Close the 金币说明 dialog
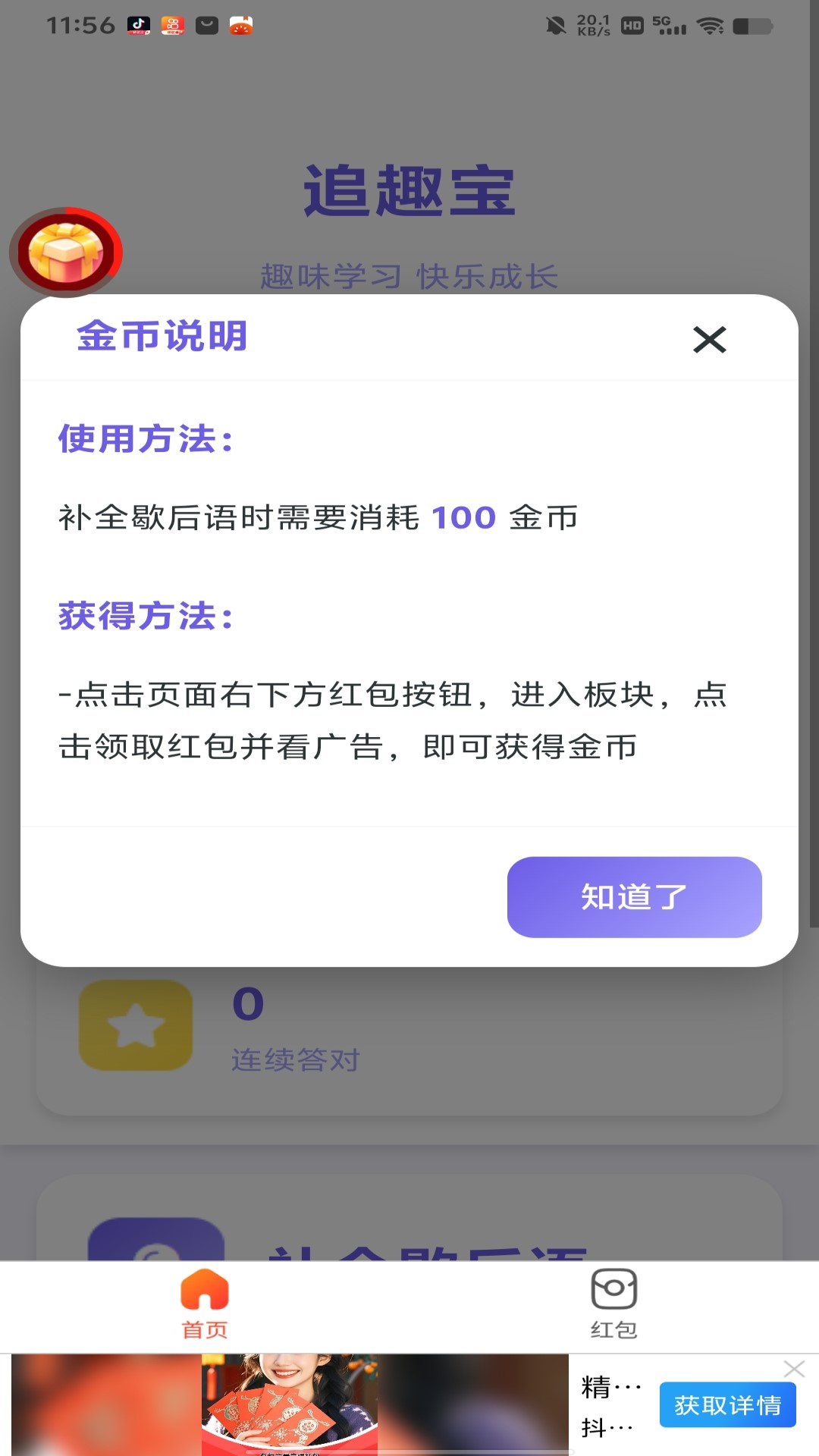 [x=709, y=340]
